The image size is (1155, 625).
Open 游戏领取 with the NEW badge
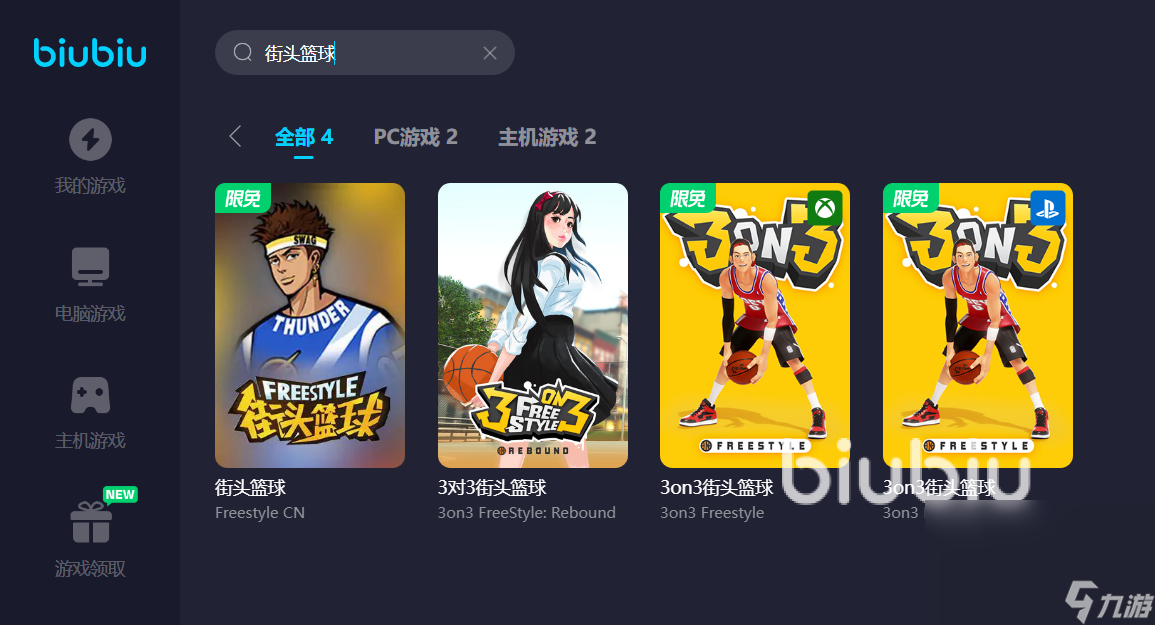(90, 539)
